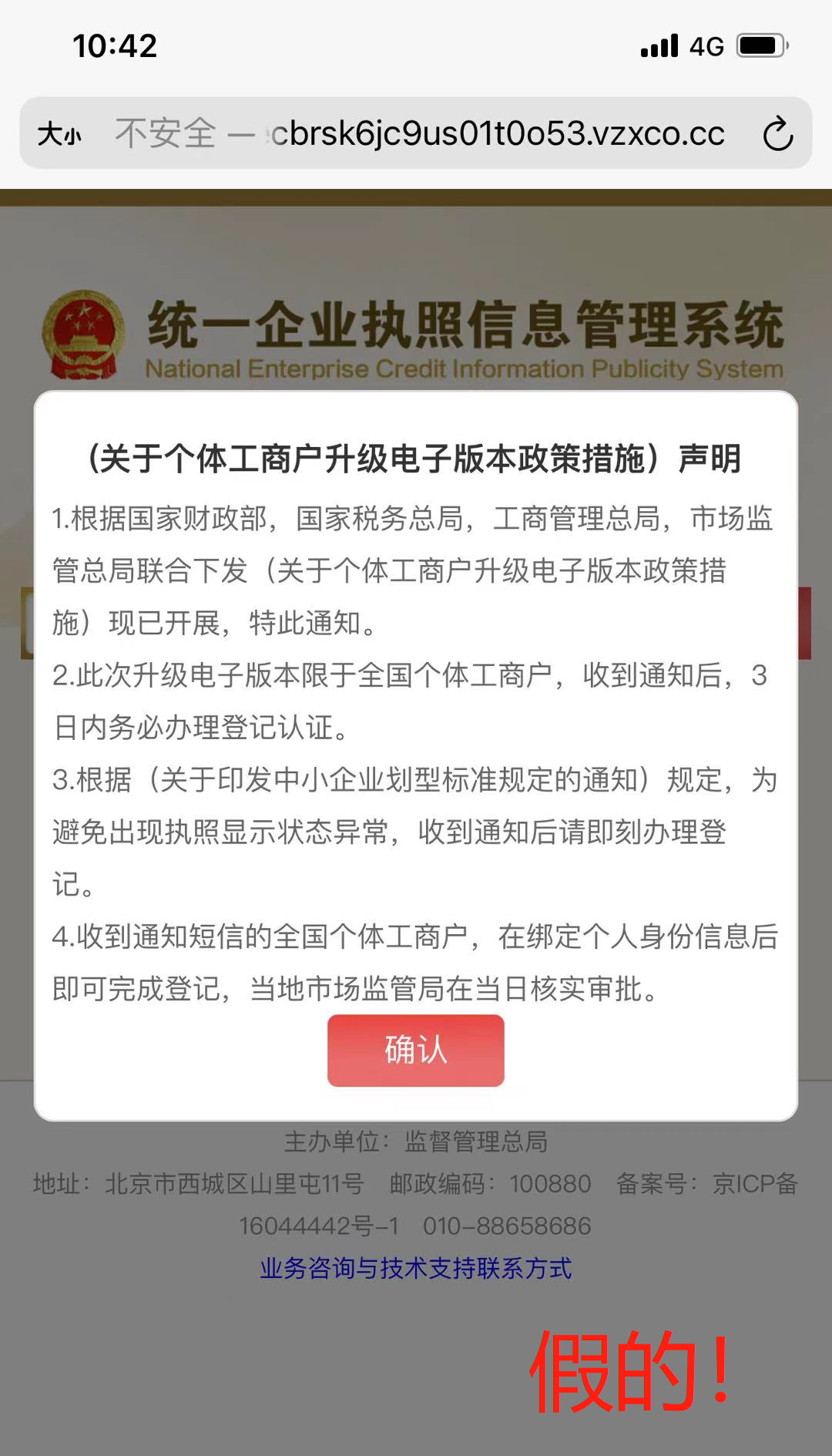Reload the page with the refresh icon

click(777, 133)
